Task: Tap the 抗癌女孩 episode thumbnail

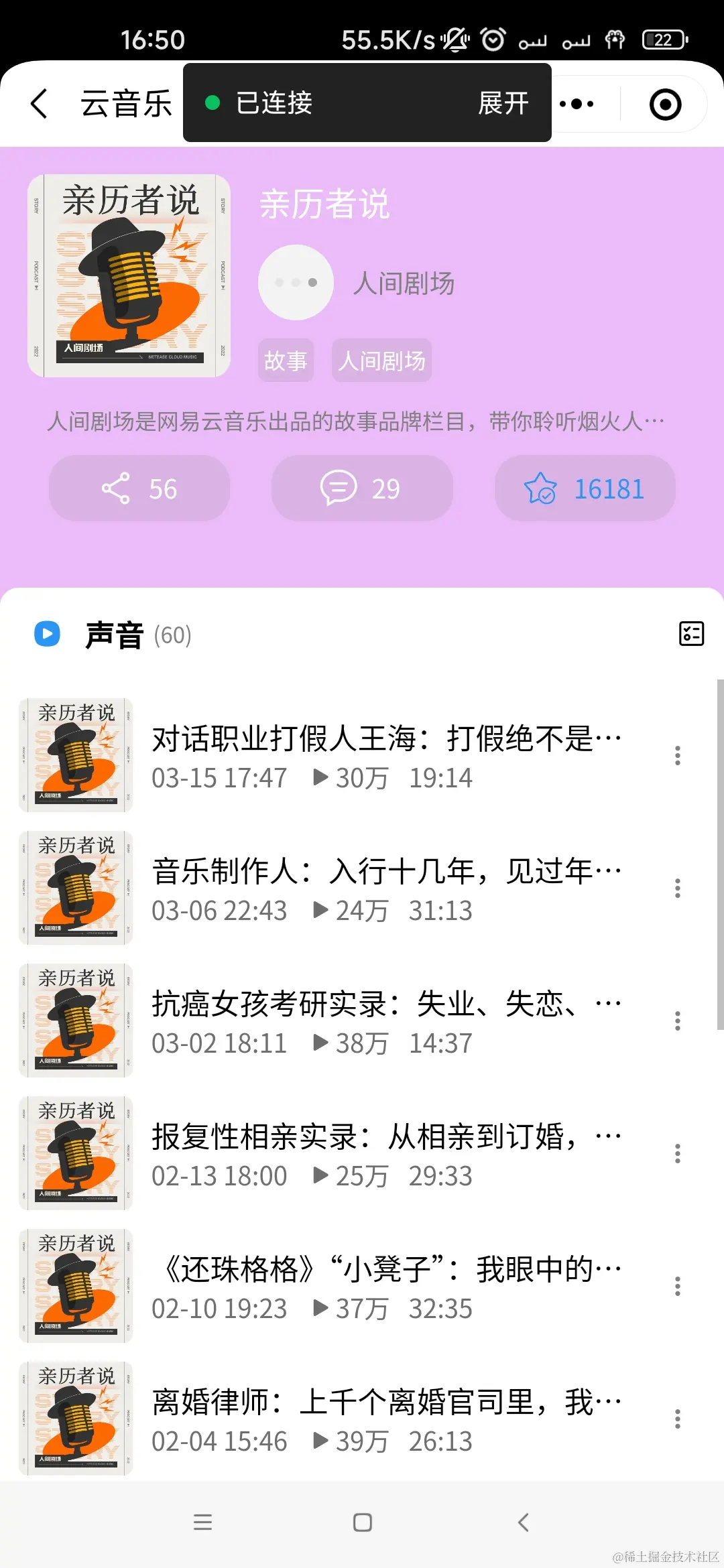Action: point(75,1021)
